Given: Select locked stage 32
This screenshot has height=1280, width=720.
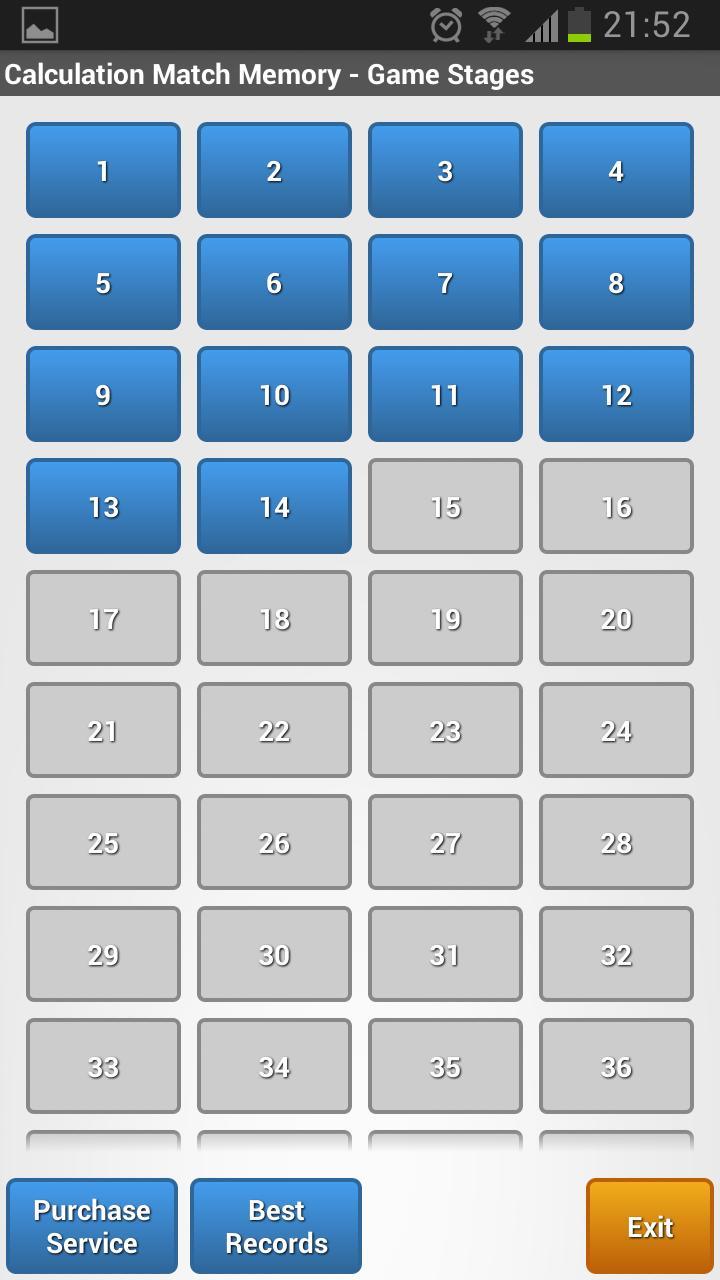Looking at the screenshot, I should 616,954.
